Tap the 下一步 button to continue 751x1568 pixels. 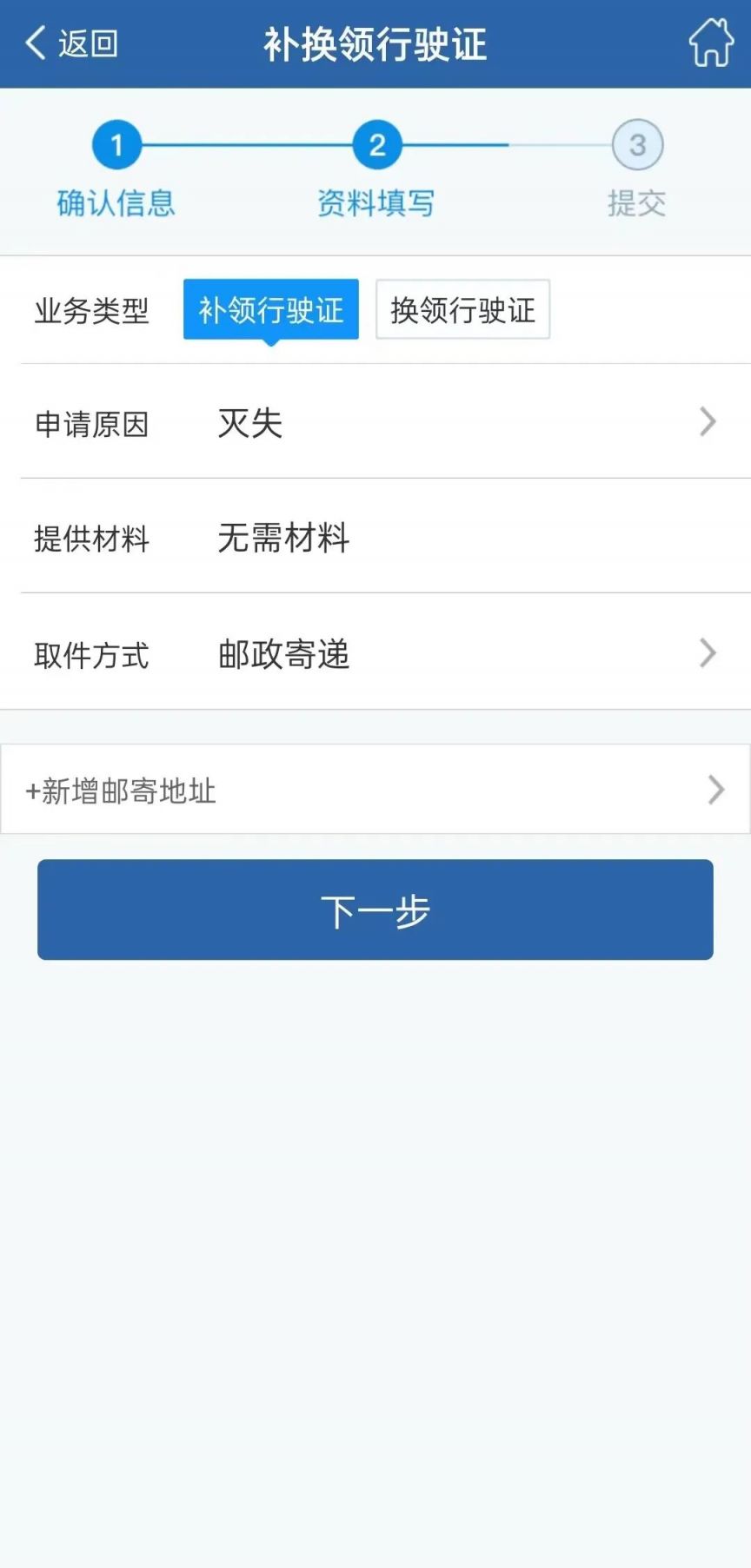click(x=375, y=910)
